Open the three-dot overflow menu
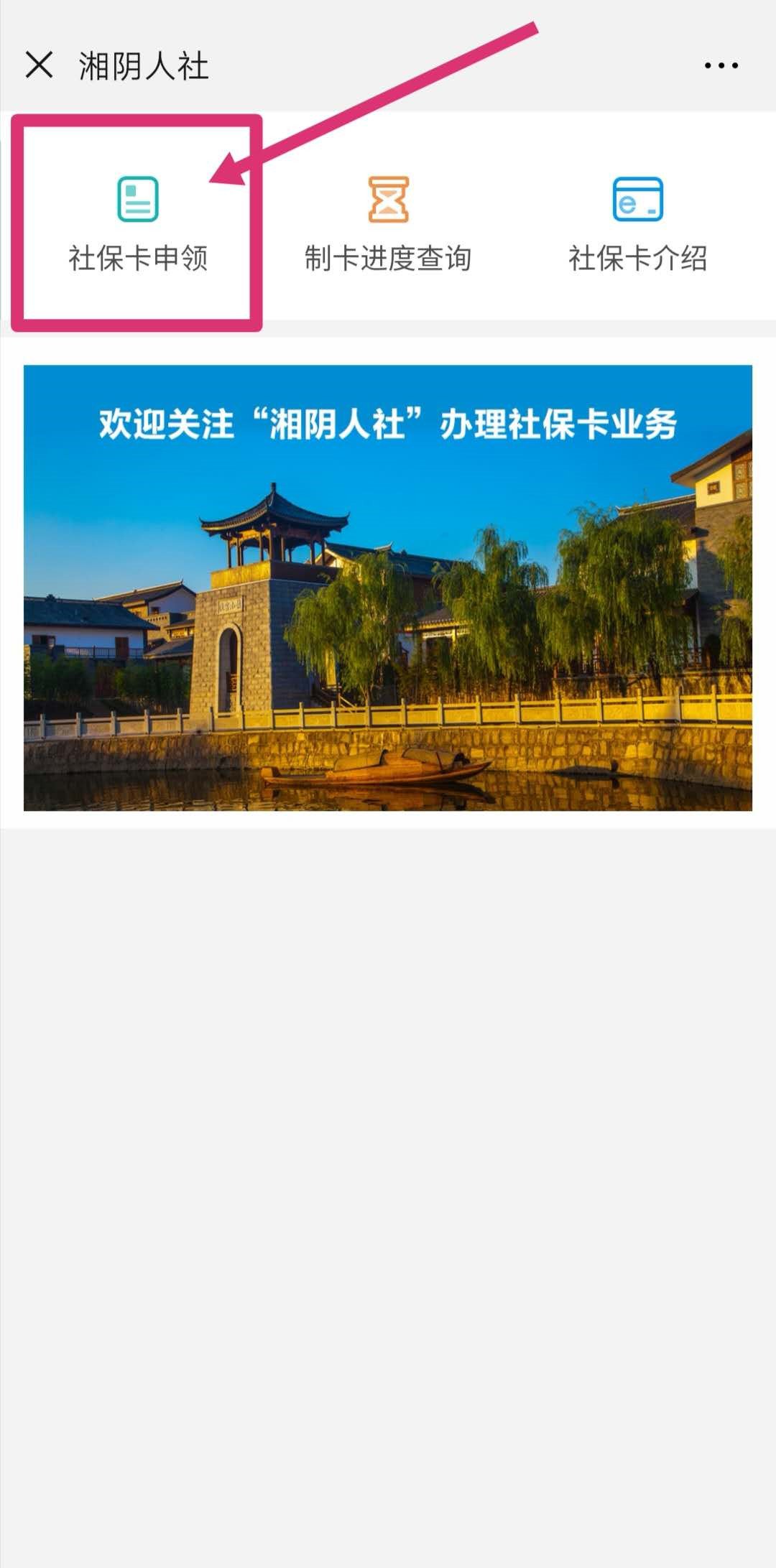The image size is (776, 1568). (721, 65)
